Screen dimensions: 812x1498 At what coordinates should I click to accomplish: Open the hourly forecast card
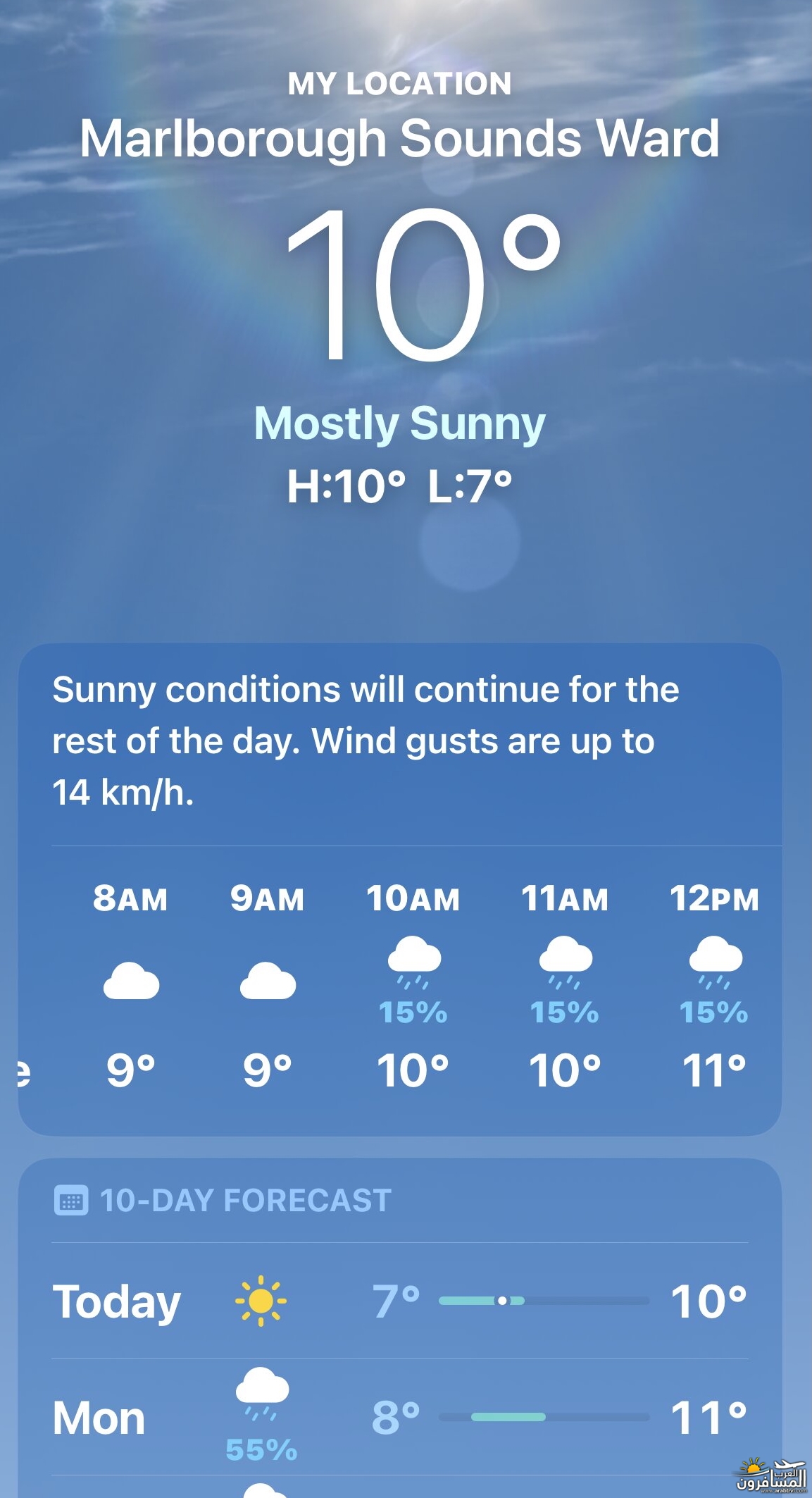(399, 889)
